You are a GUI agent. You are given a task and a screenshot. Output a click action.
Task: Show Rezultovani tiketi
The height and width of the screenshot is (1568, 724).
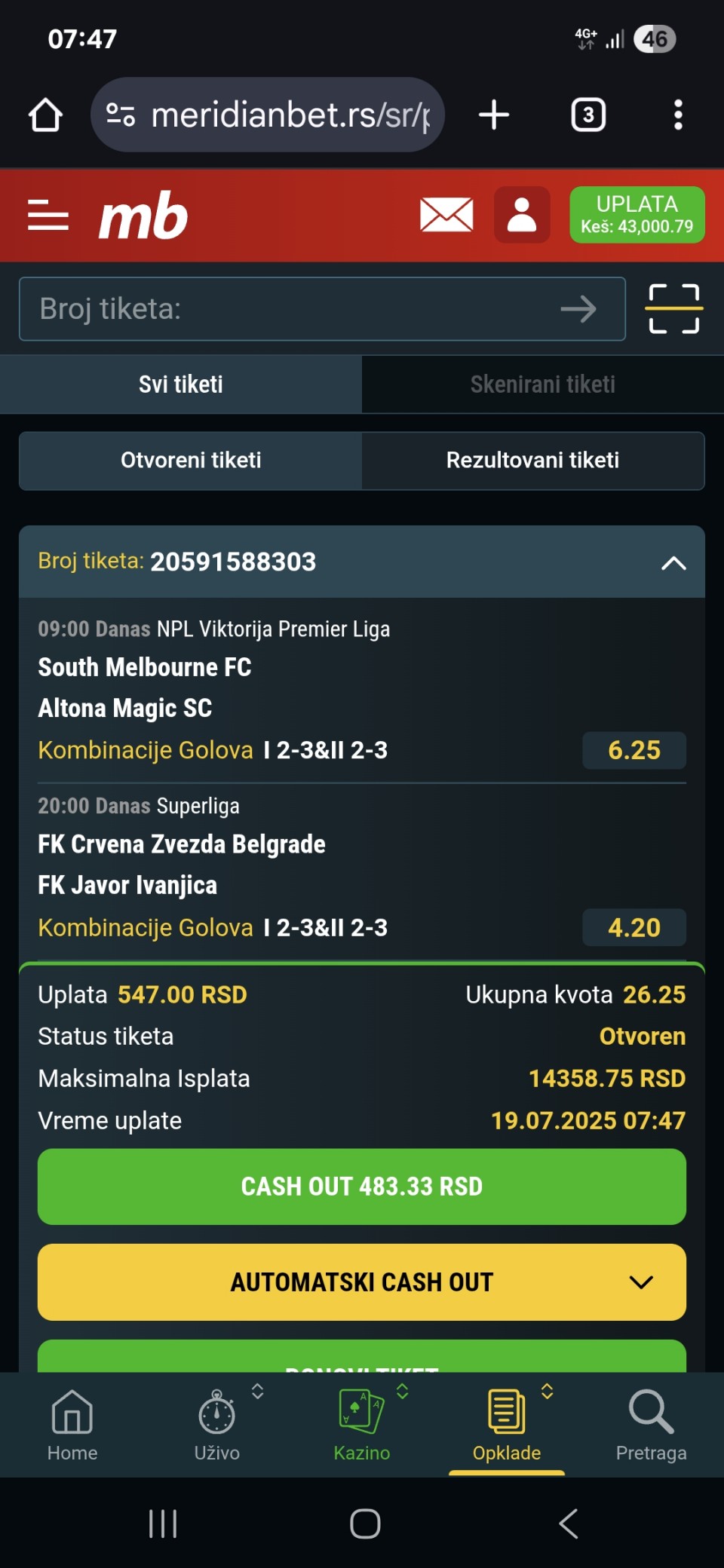coord(532,461)
